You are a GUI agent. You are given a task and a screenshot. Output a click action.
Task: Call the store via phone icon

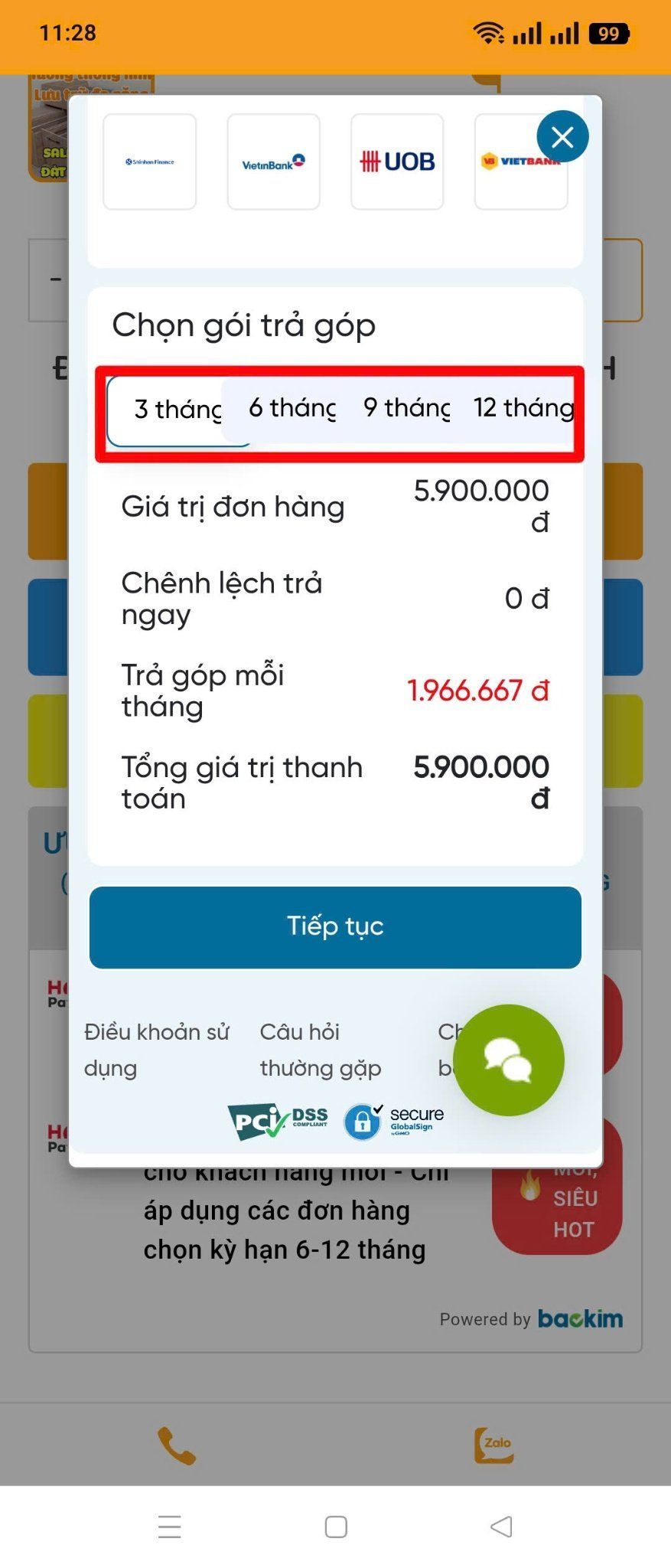pos(177,1445)
